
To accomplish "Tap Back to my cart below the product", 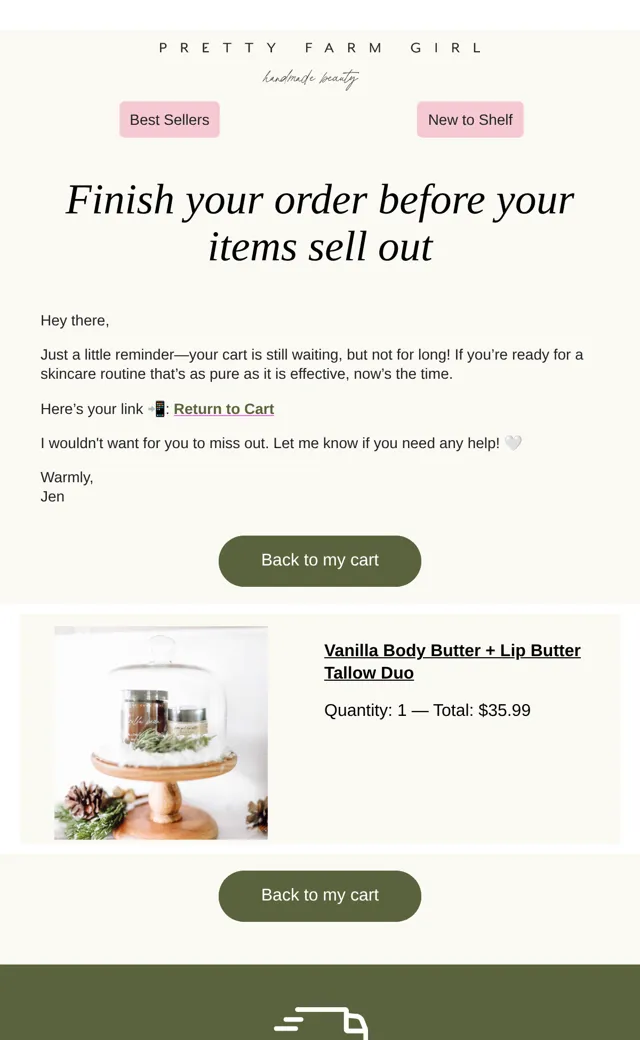I will (x=320, y=895).
